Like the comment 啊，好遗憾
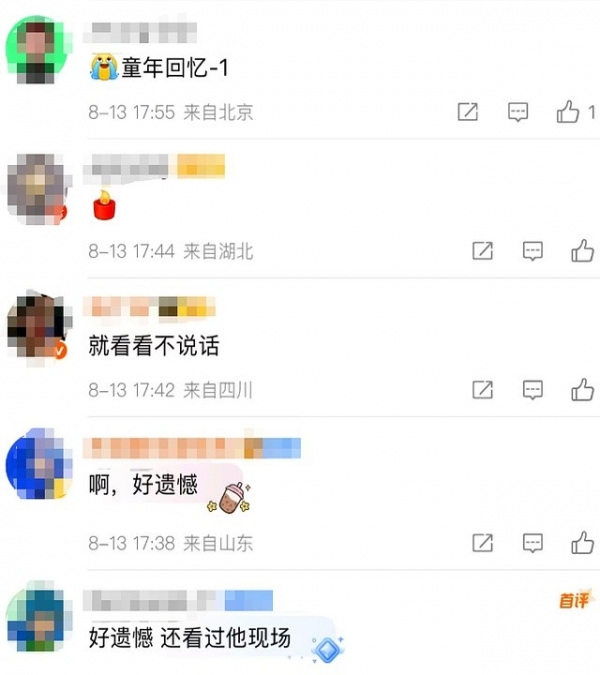Screen dimensions: 600x675 pyautogui.click(x=583, y=543)
